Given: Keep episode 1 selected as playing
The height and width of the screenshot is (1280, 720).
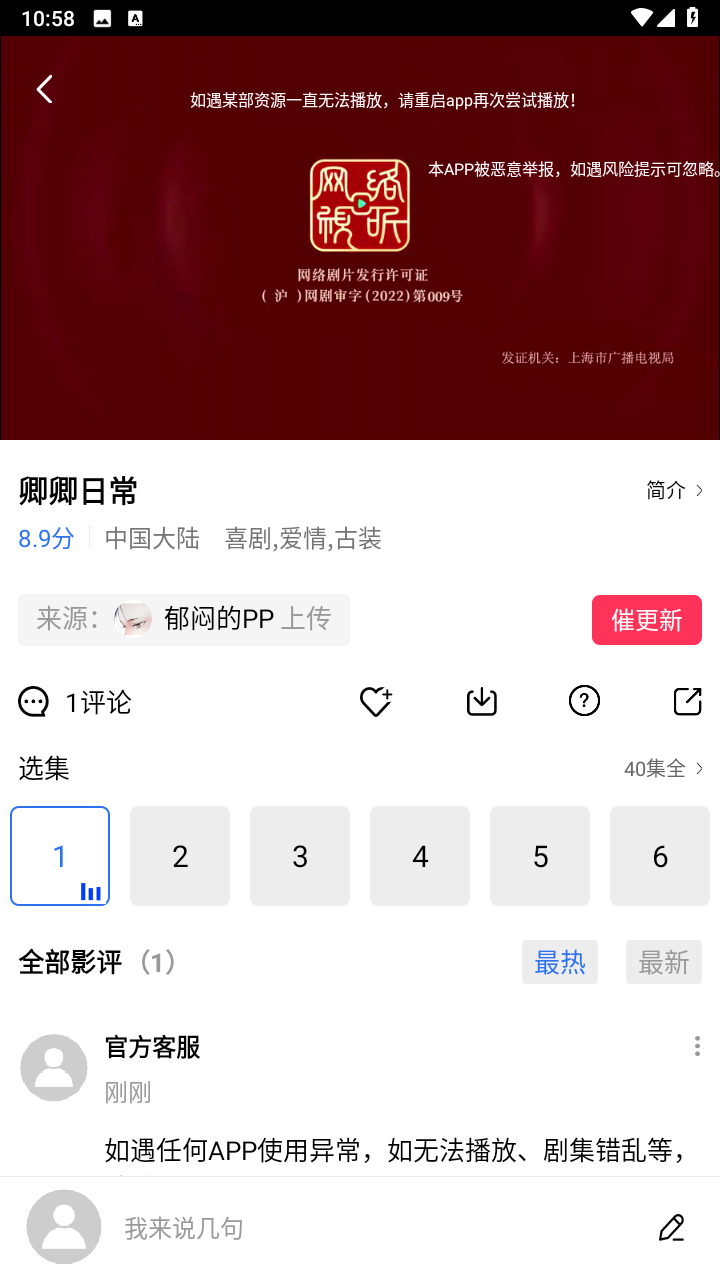Looking at the screenshot, I should [x=60, y=856].
